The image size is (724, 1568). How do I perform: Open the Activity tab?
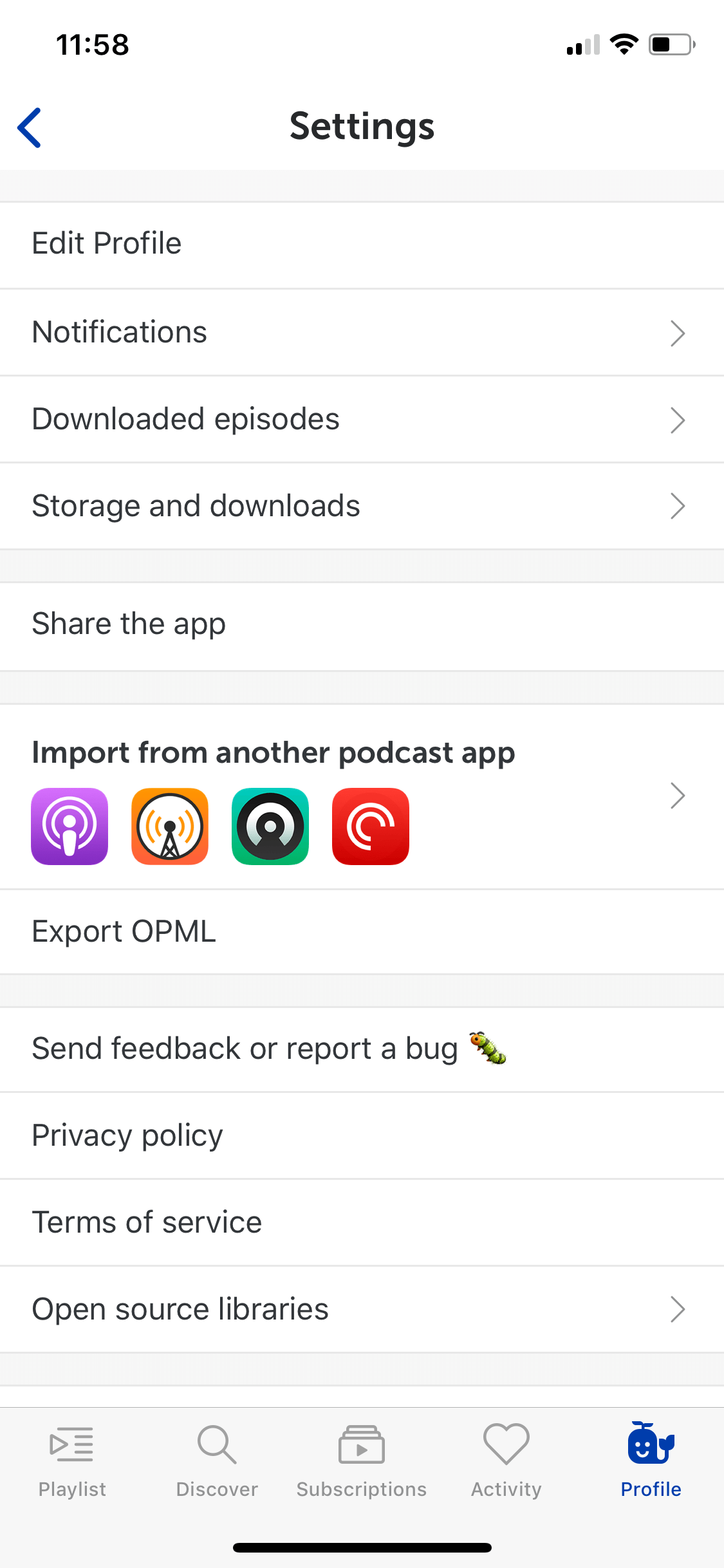[x=506, y=1461]
